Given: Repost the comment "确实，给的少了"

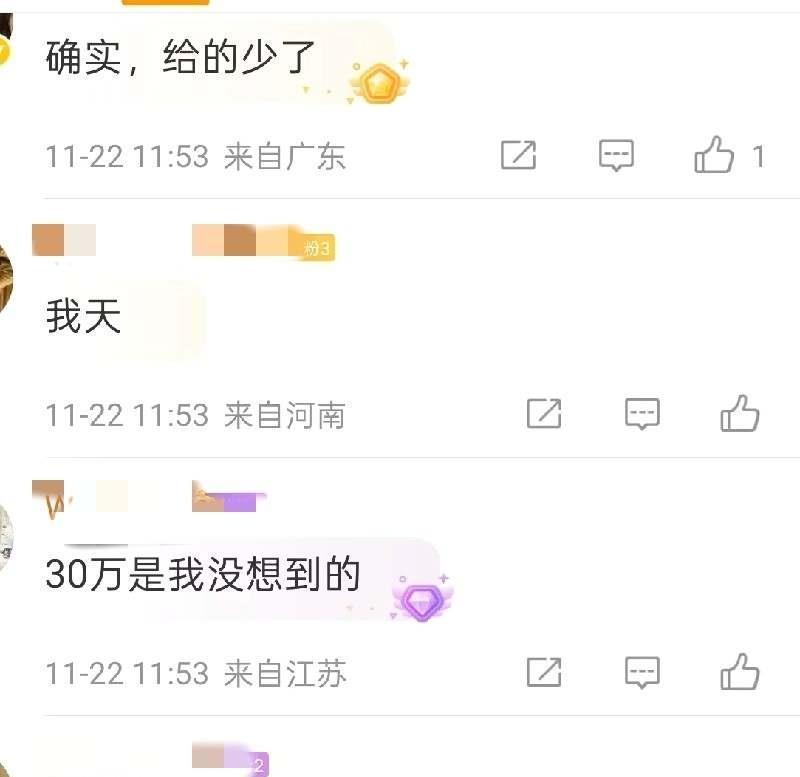Looking at the screenshot, I should pos(518,155).
